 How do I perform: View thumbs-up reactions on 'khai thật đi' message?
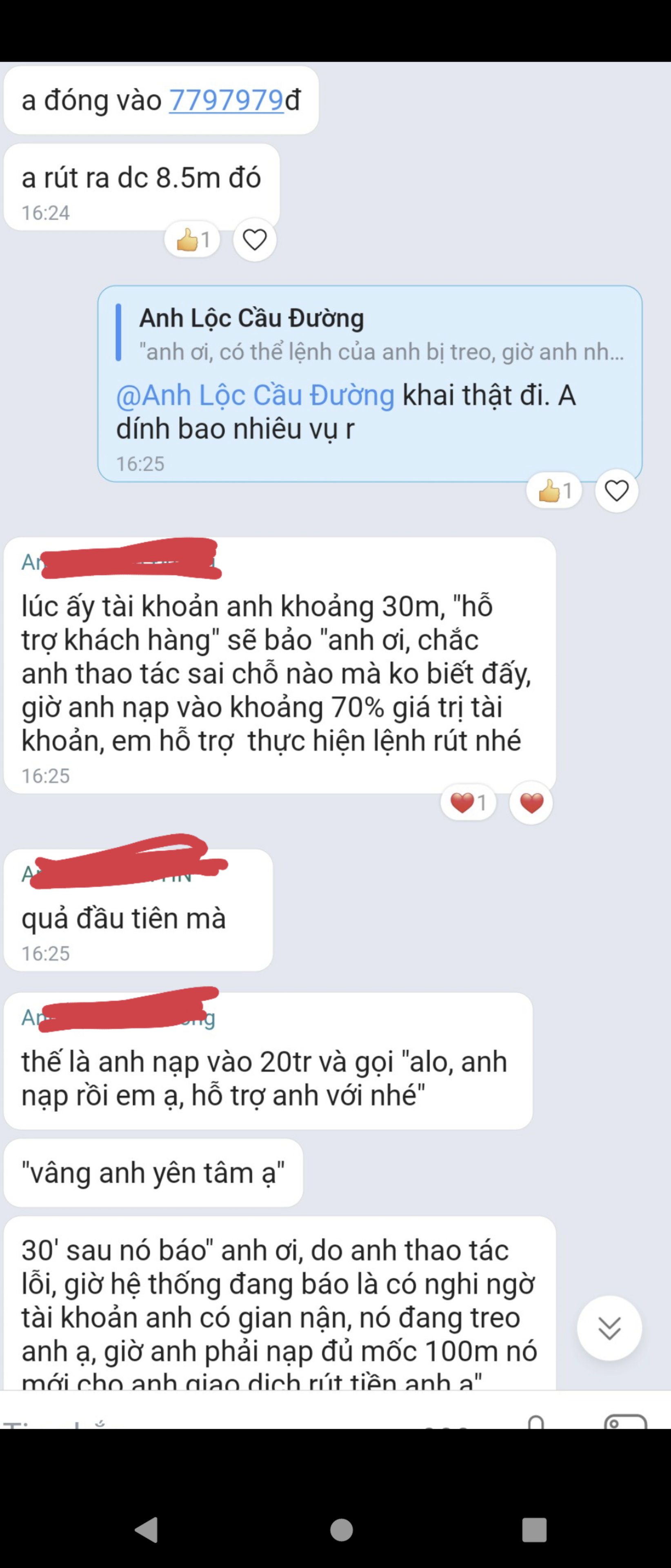tap(553, 490)
